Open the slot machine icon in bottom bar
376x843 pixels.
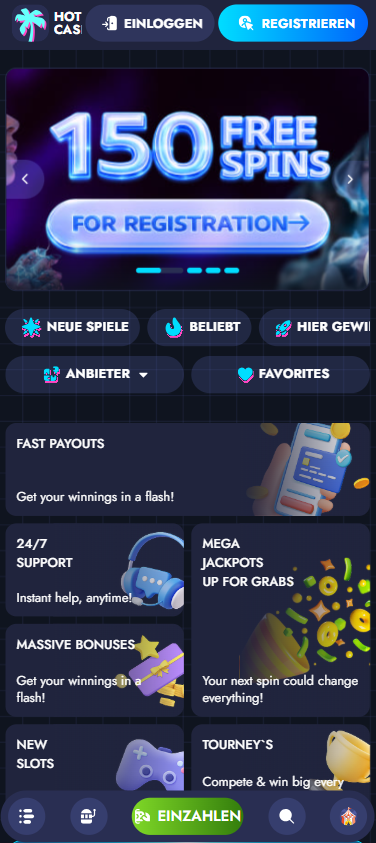[89, 816]
